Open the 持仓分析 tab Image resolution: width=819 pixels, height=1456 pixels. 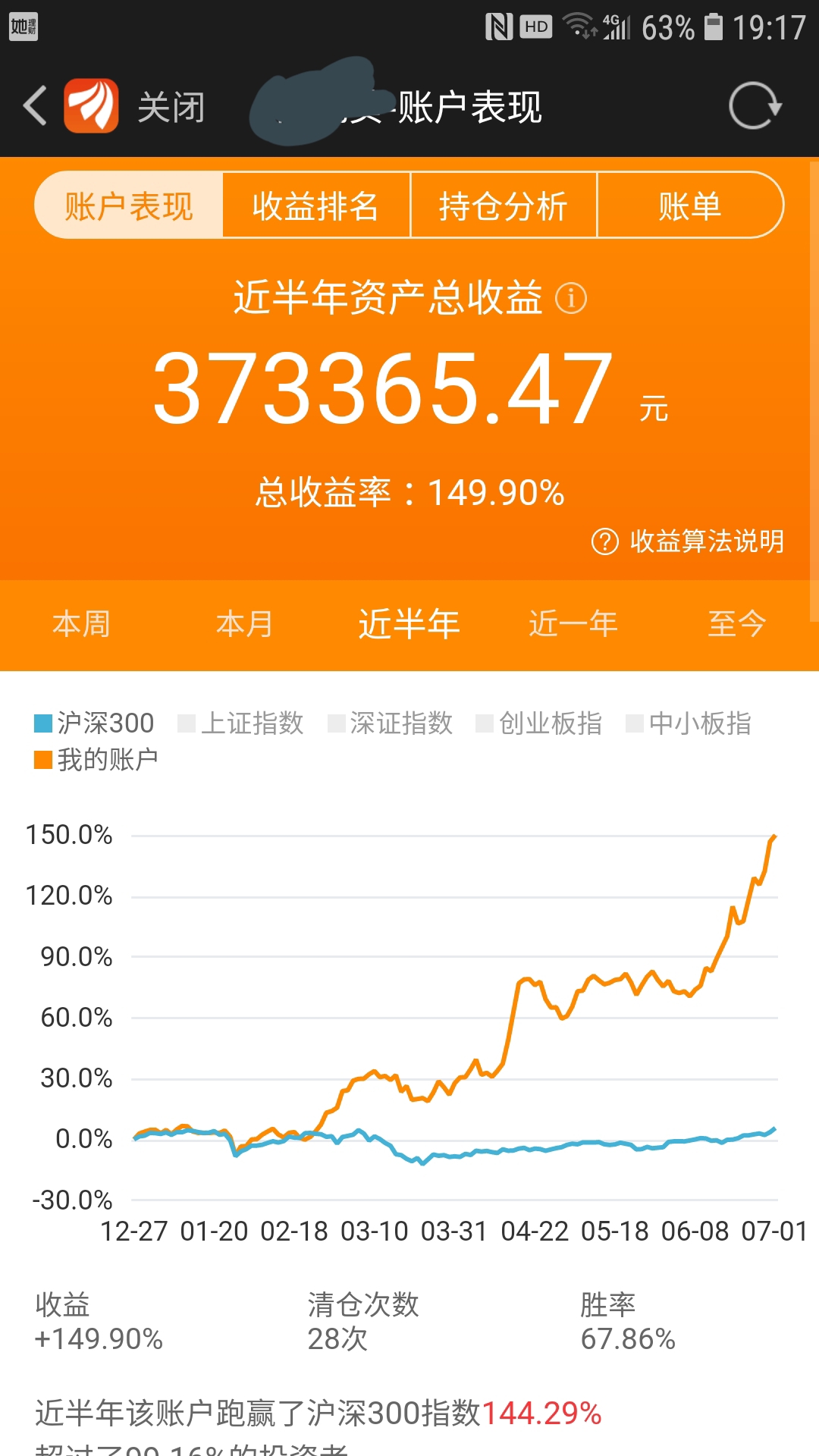[x=504, y=206]
